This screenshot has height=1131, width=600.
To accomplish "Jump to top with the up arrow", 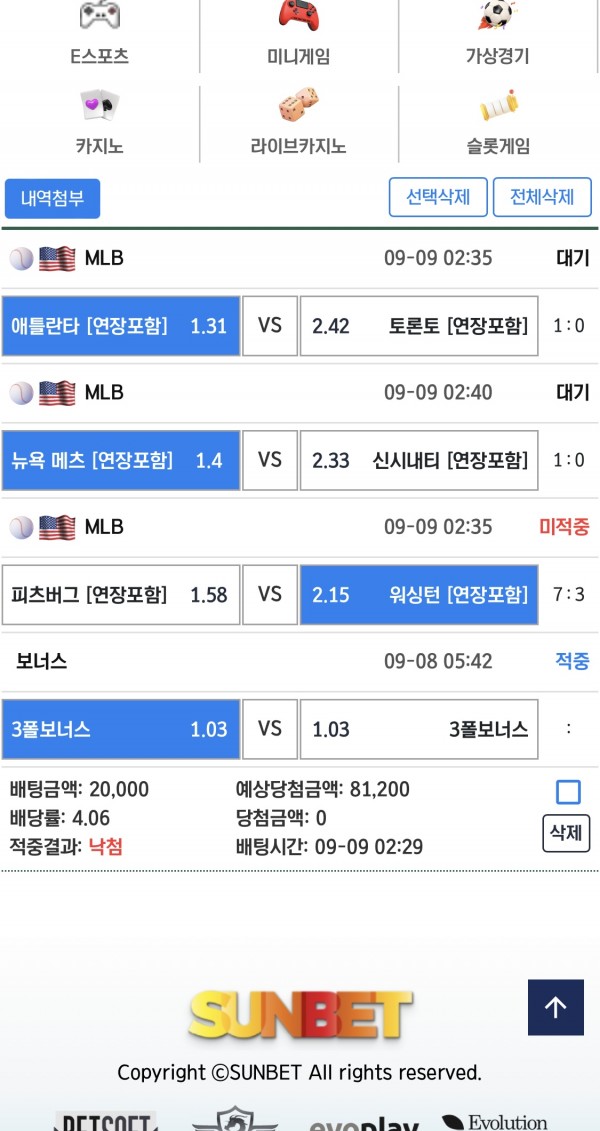I will pyautogui.click(x=555, y=1008).
